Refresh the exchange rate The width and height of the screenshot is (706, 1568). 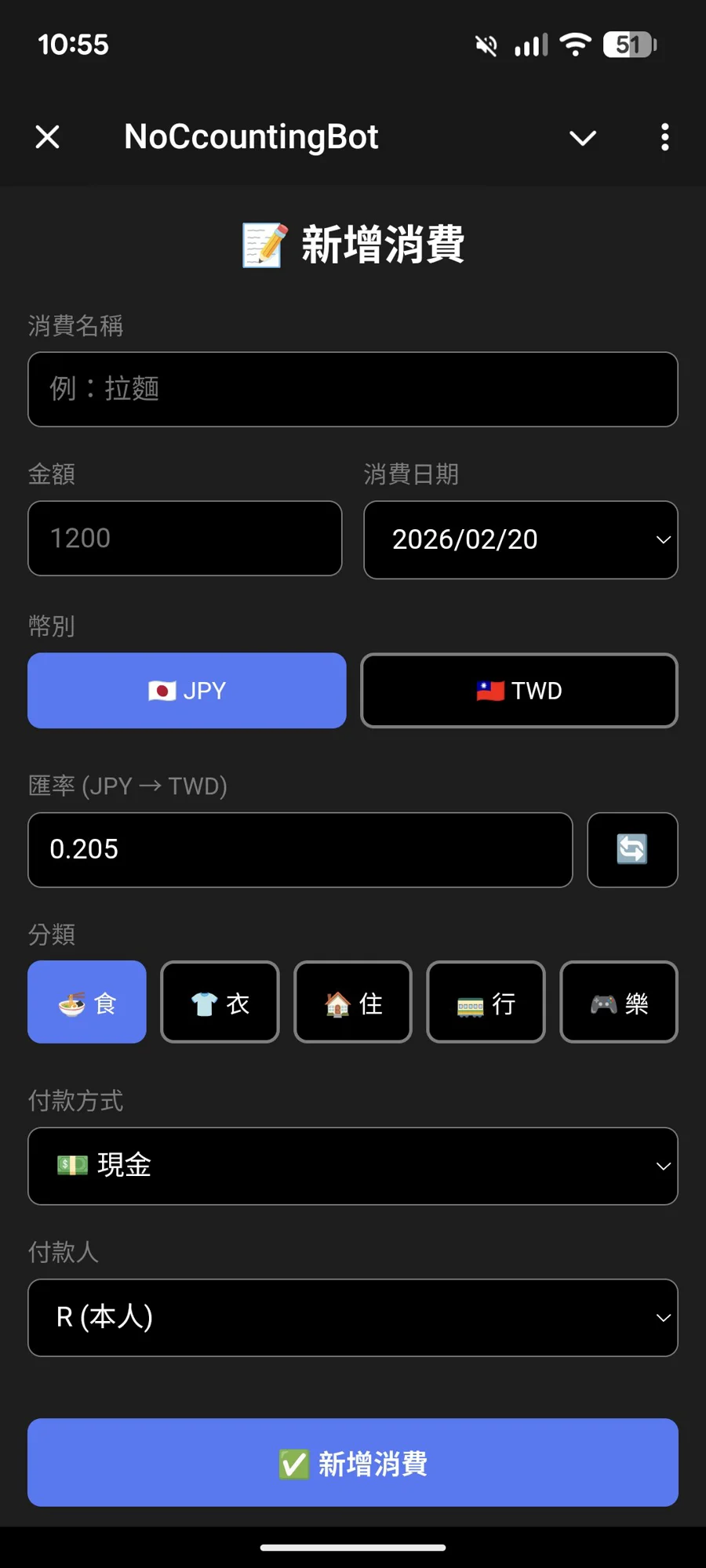click(632, 850)
